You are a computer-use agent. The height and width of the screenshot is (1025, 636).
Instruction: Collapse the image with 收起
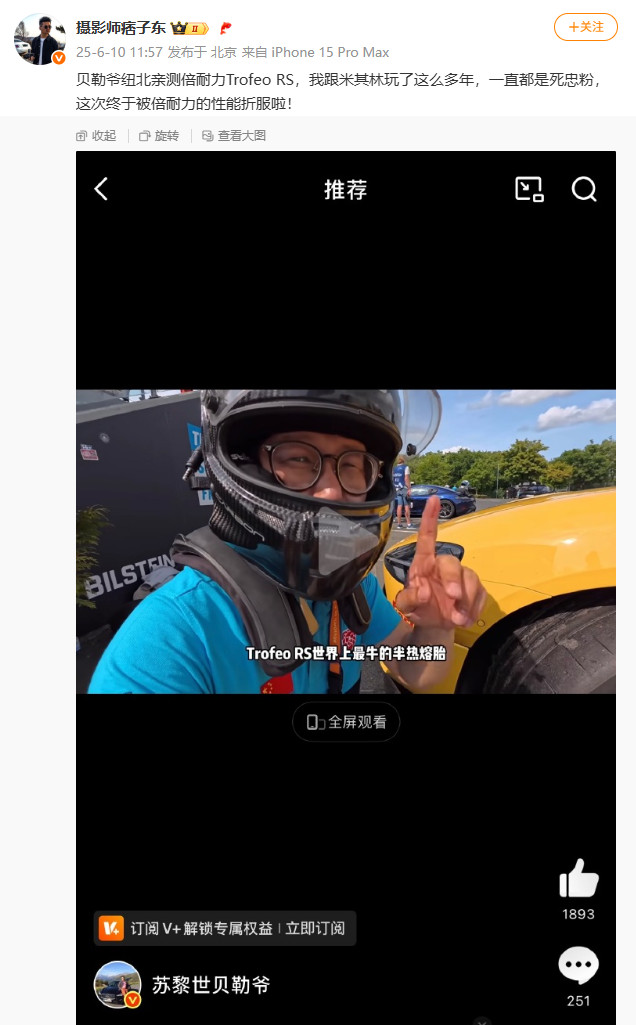[x=96, y=136]
